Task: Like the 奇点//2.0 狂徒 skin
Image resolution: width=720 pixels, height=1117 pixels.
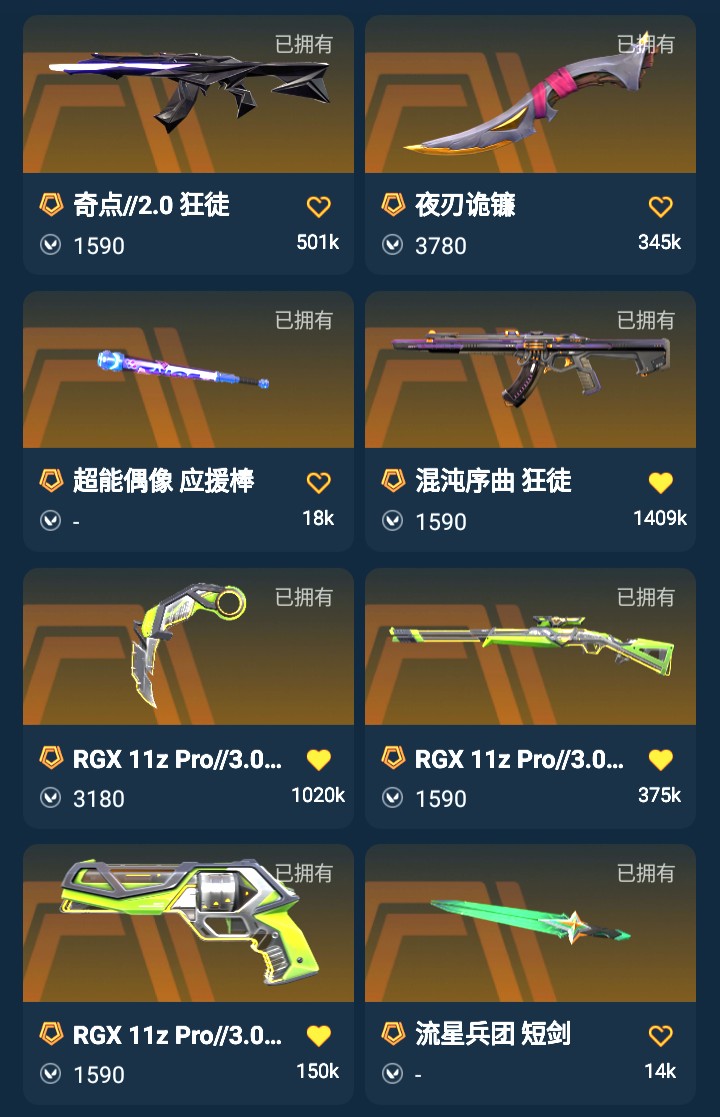Action: (318, 207)
